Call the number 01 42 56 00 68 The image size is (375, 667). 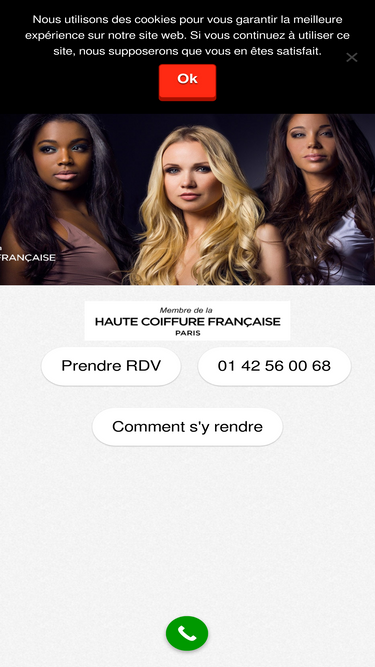(x=274, y=366)
